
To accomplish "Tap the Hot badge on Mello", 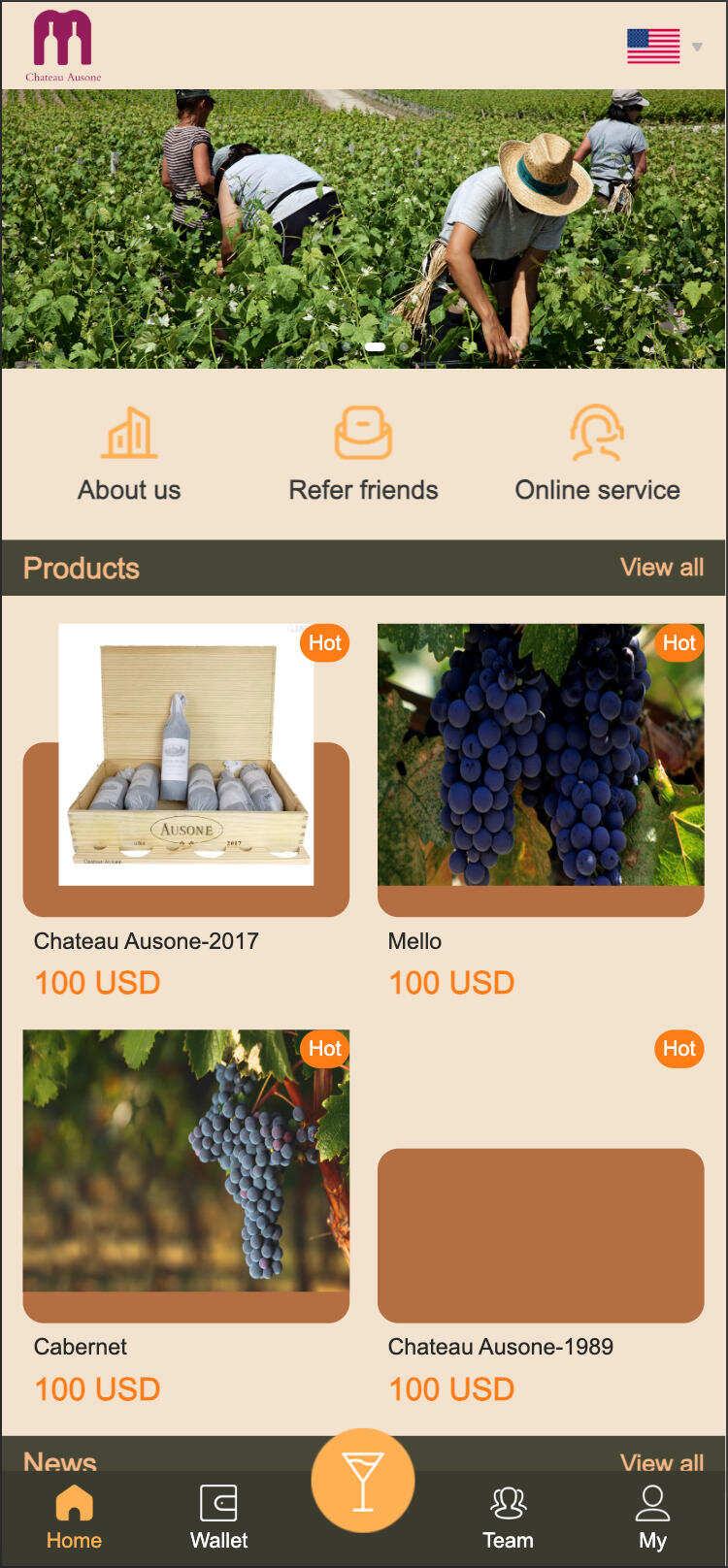I will 679,642.
